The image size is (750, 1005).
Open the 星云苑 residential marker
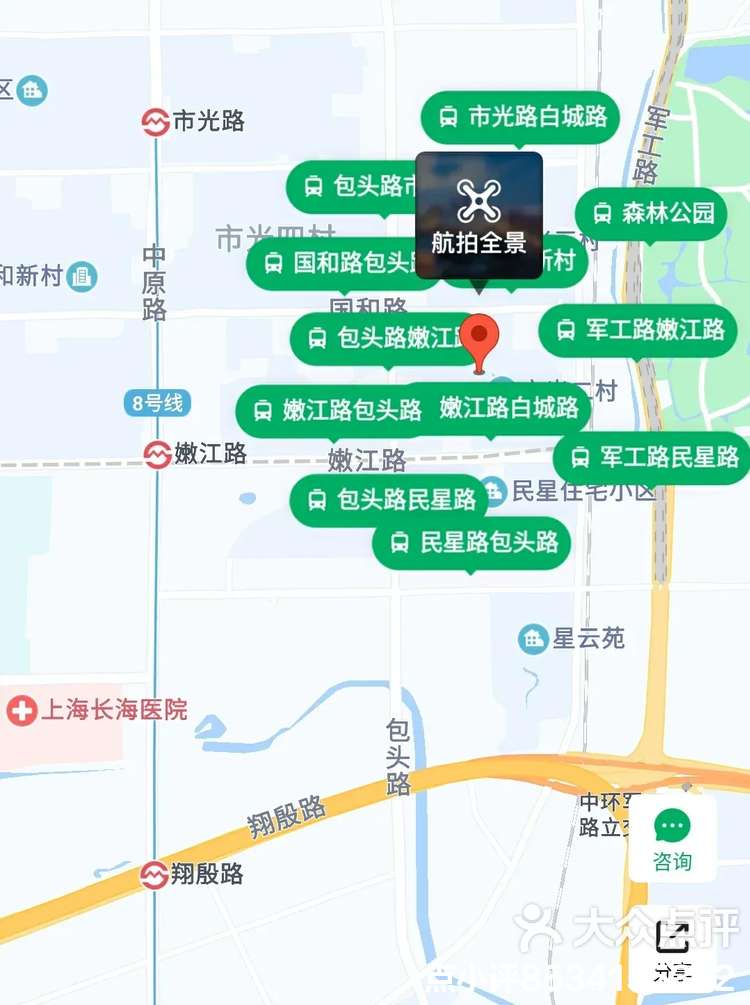(x=533, y=638)
